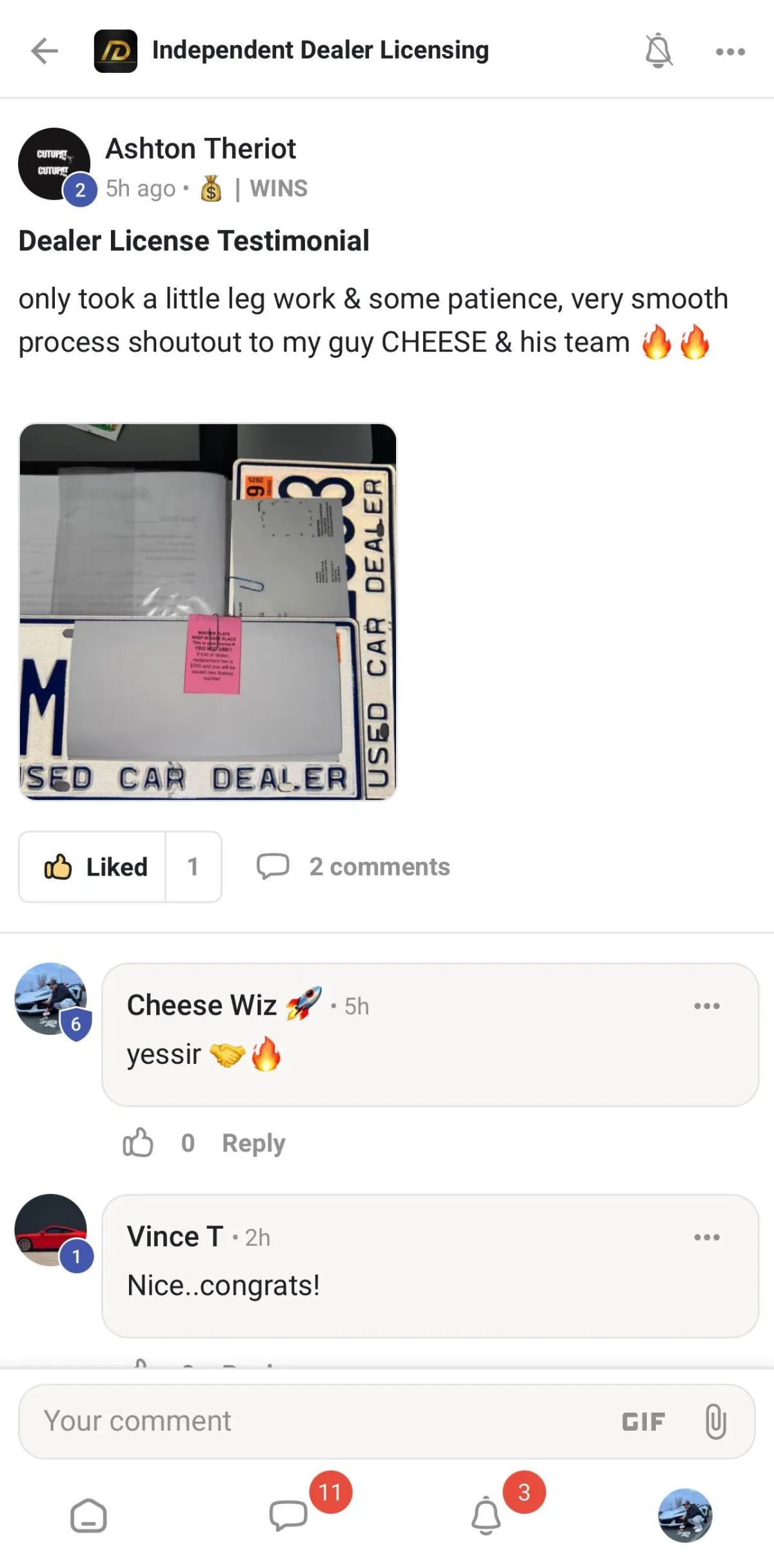The width and height of the screenshot is (774, 1568).
Task: Open Ashton Theriot's profile picture
Action: tap(54, 164)
